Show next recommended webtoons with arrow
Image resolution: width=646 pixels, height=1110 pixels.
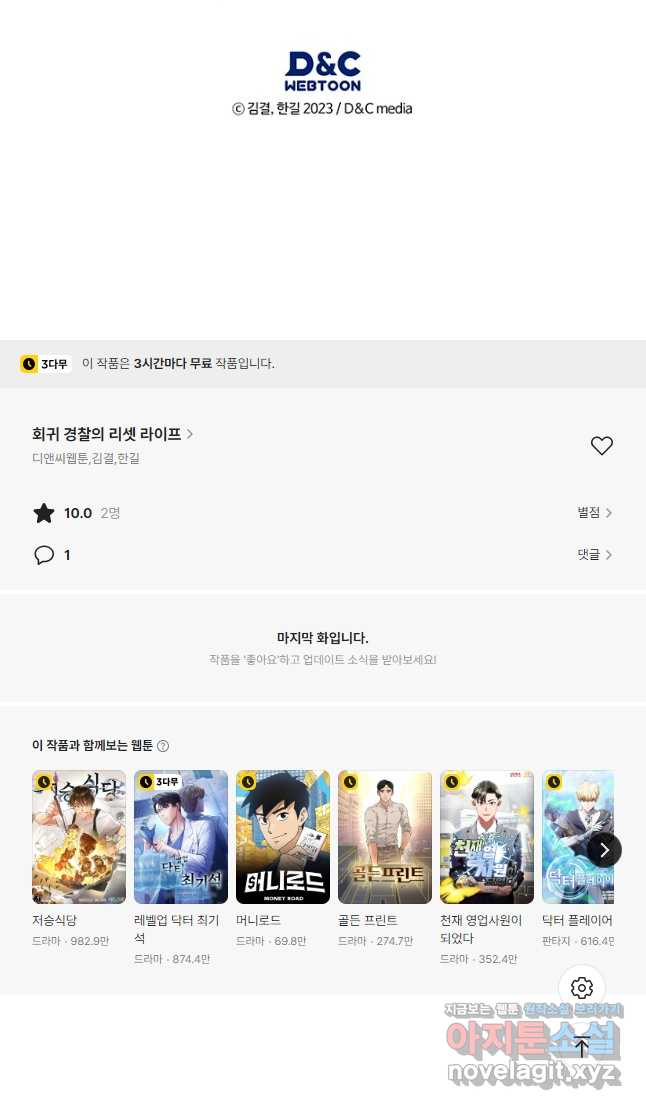click(x=604, y=850)
